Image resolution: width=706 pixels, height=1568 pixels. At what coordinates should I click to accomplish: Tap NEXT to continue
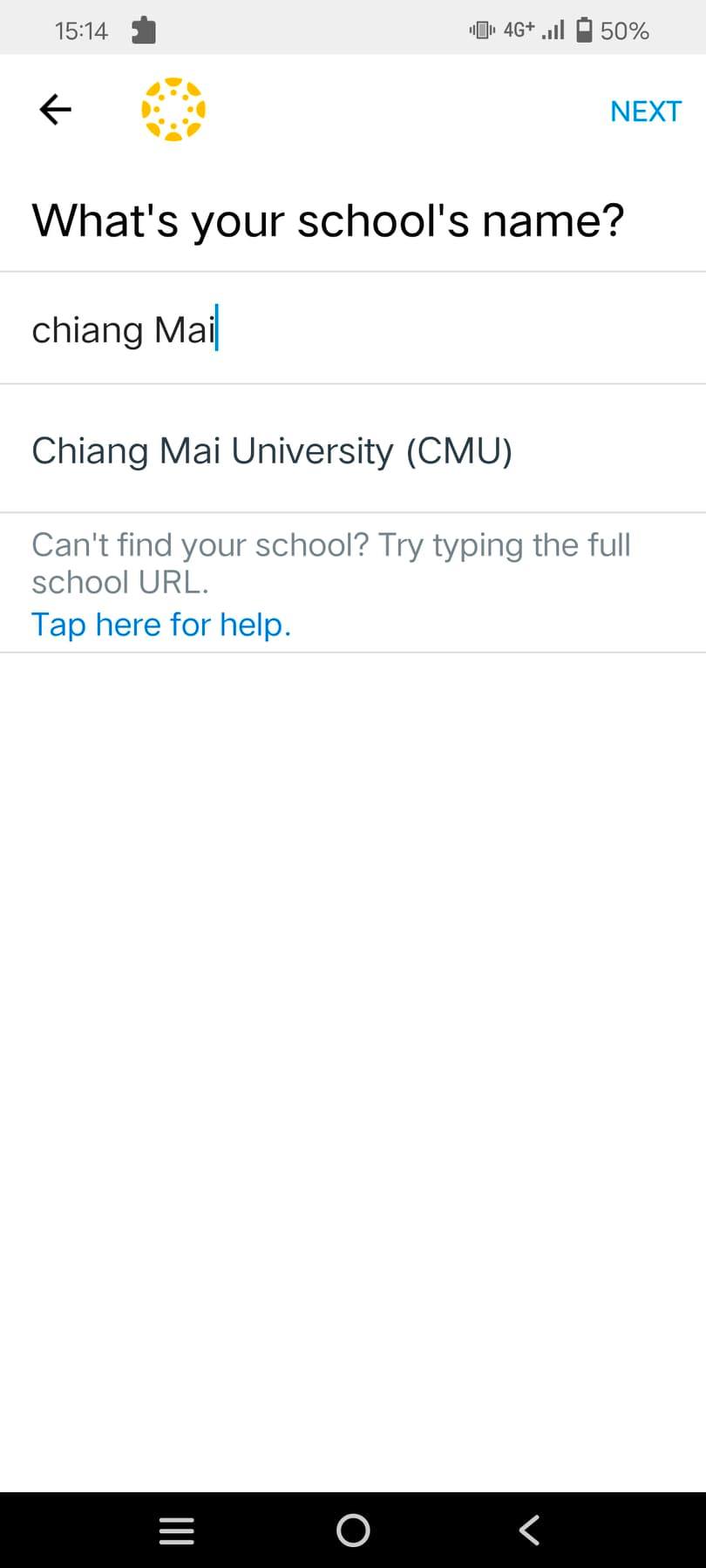click(x=645, y=112)
